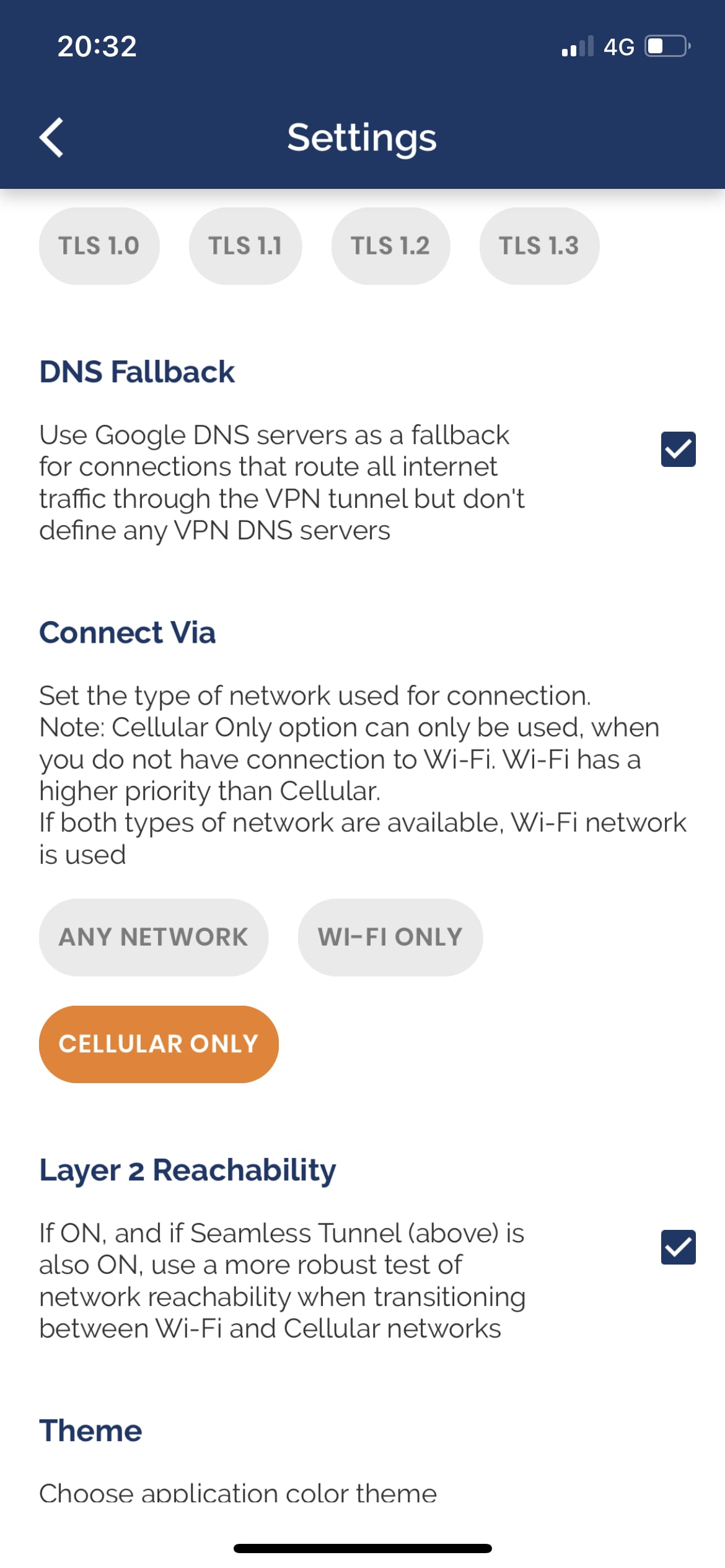Choose the Wi-Fi Only option
725x1568 pixels.
[390, 937]
